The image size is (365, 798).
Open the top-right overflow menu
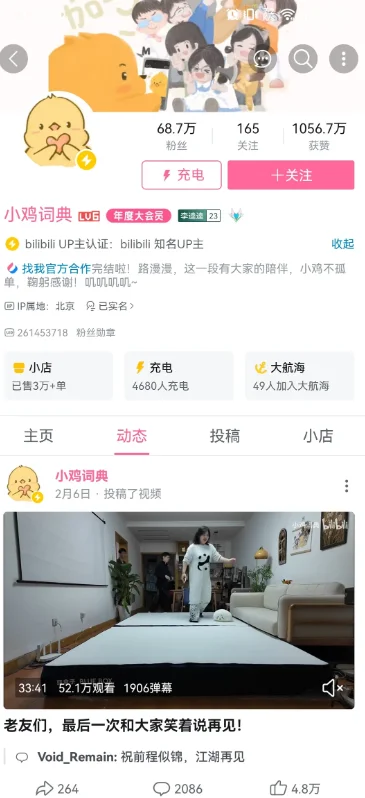point(344,59)
